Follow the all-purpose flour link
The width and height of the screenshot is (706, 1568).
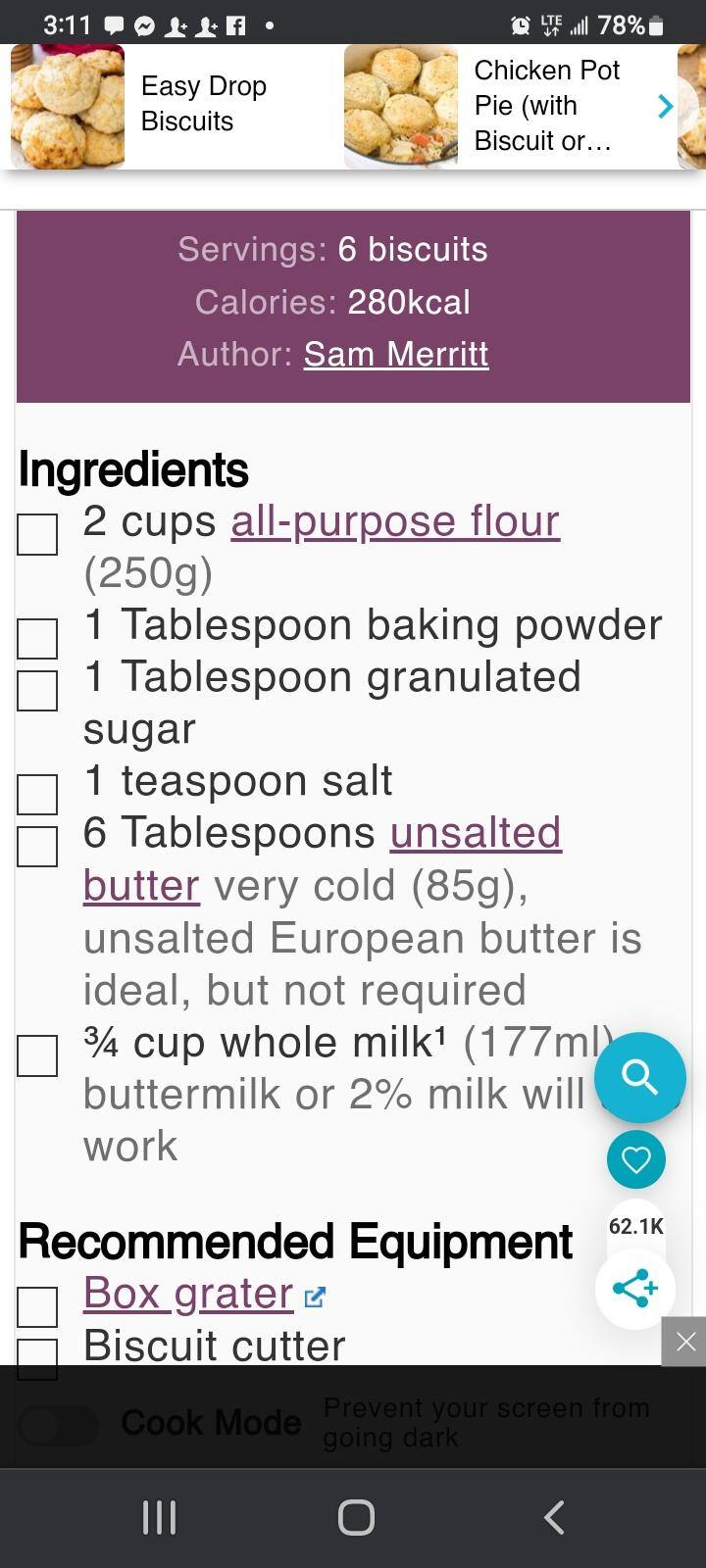[395, 521]
